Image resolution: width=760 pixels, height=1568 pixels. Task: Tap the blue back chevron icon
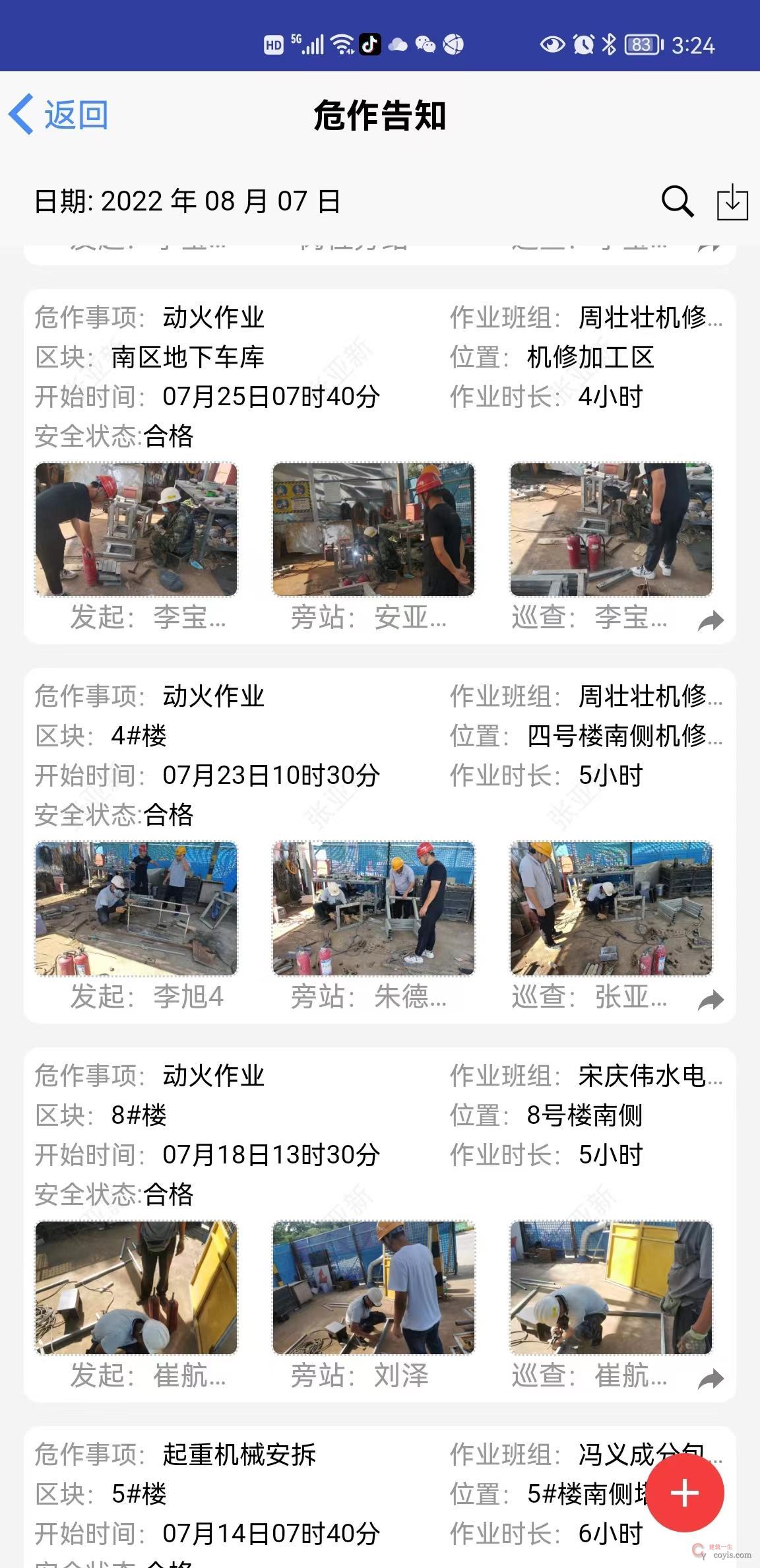click(x=22, y=114)
